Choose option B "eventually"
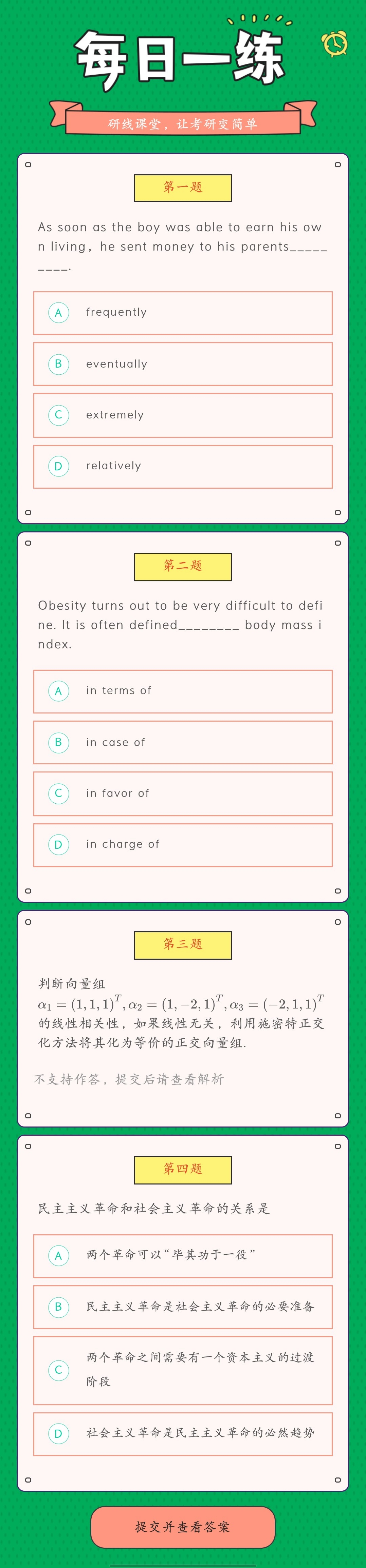The width and height of the screenshot is (366, 1568). tap(183, 364)
